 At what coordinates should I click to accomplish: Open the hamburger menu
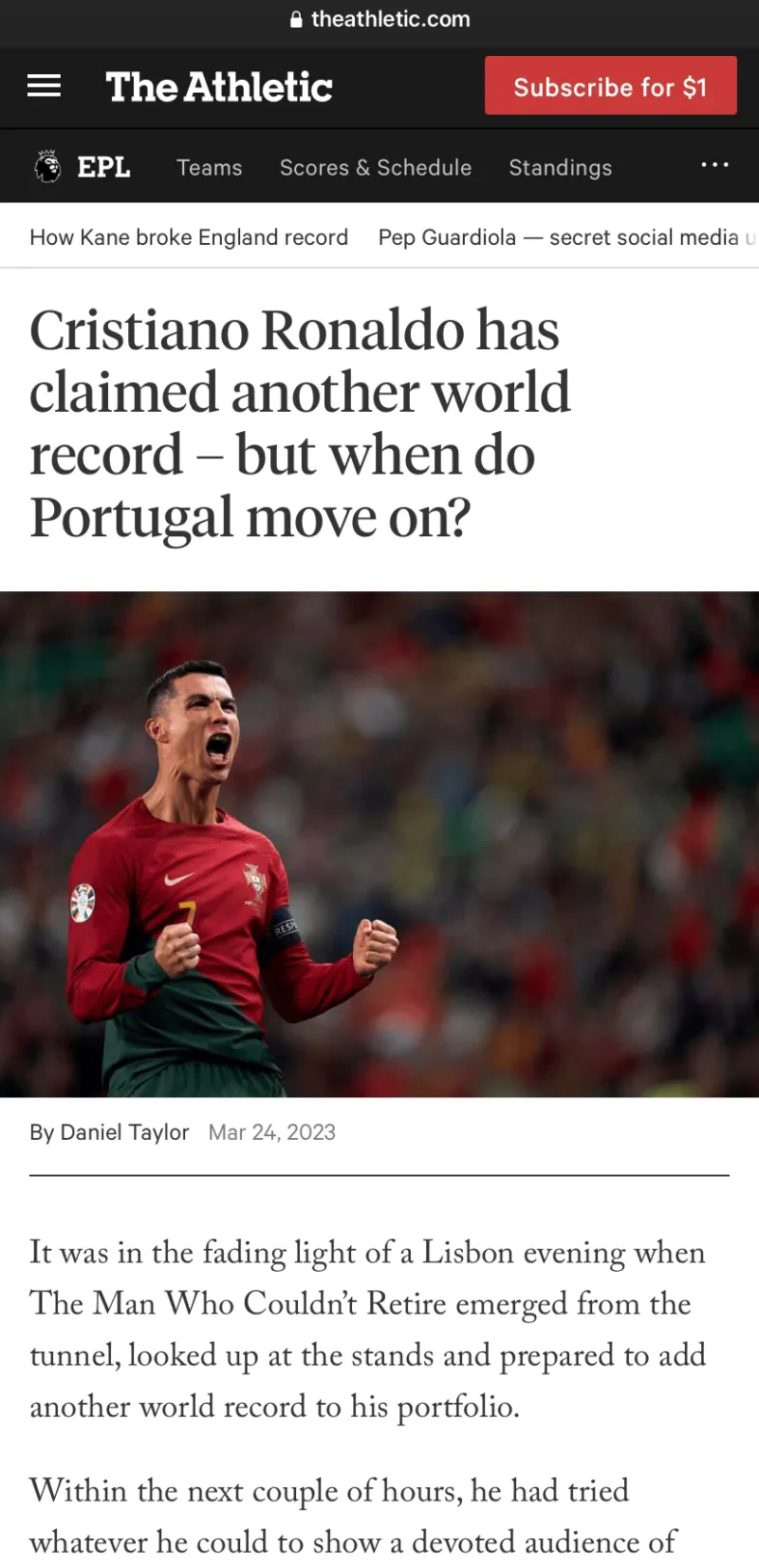(44, 86)
